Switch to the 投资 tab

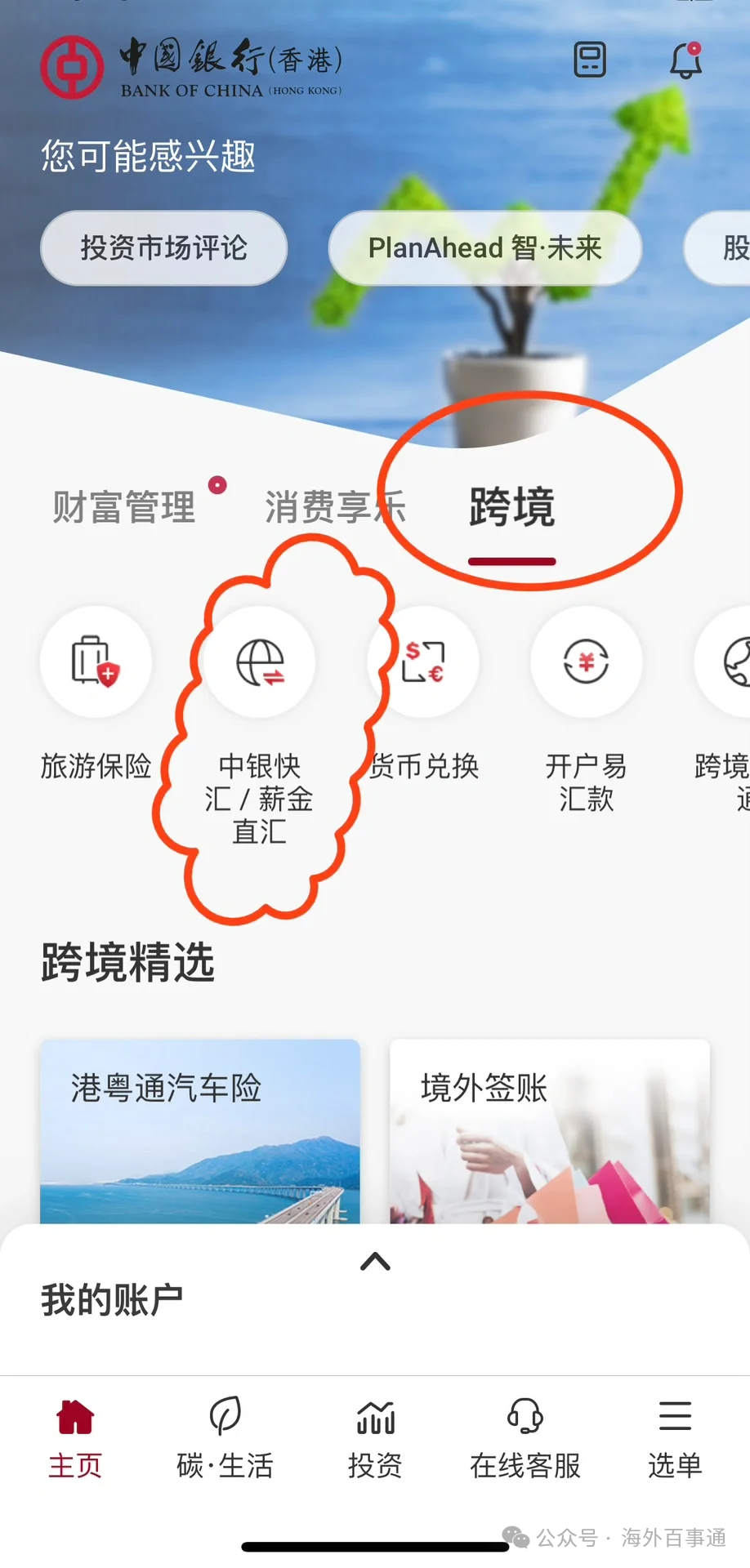(x=375, y=1439)
